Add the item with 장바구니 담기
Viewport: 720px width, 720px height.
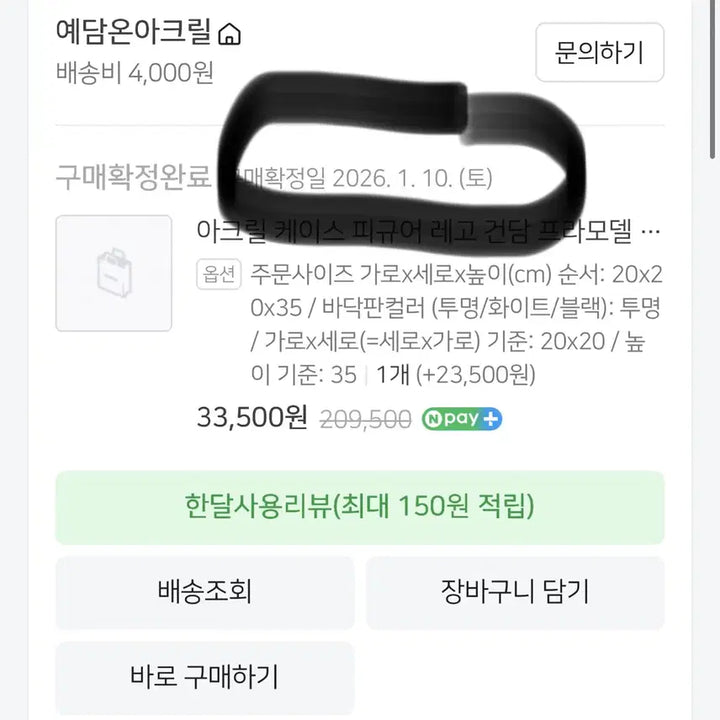point(514,592)
